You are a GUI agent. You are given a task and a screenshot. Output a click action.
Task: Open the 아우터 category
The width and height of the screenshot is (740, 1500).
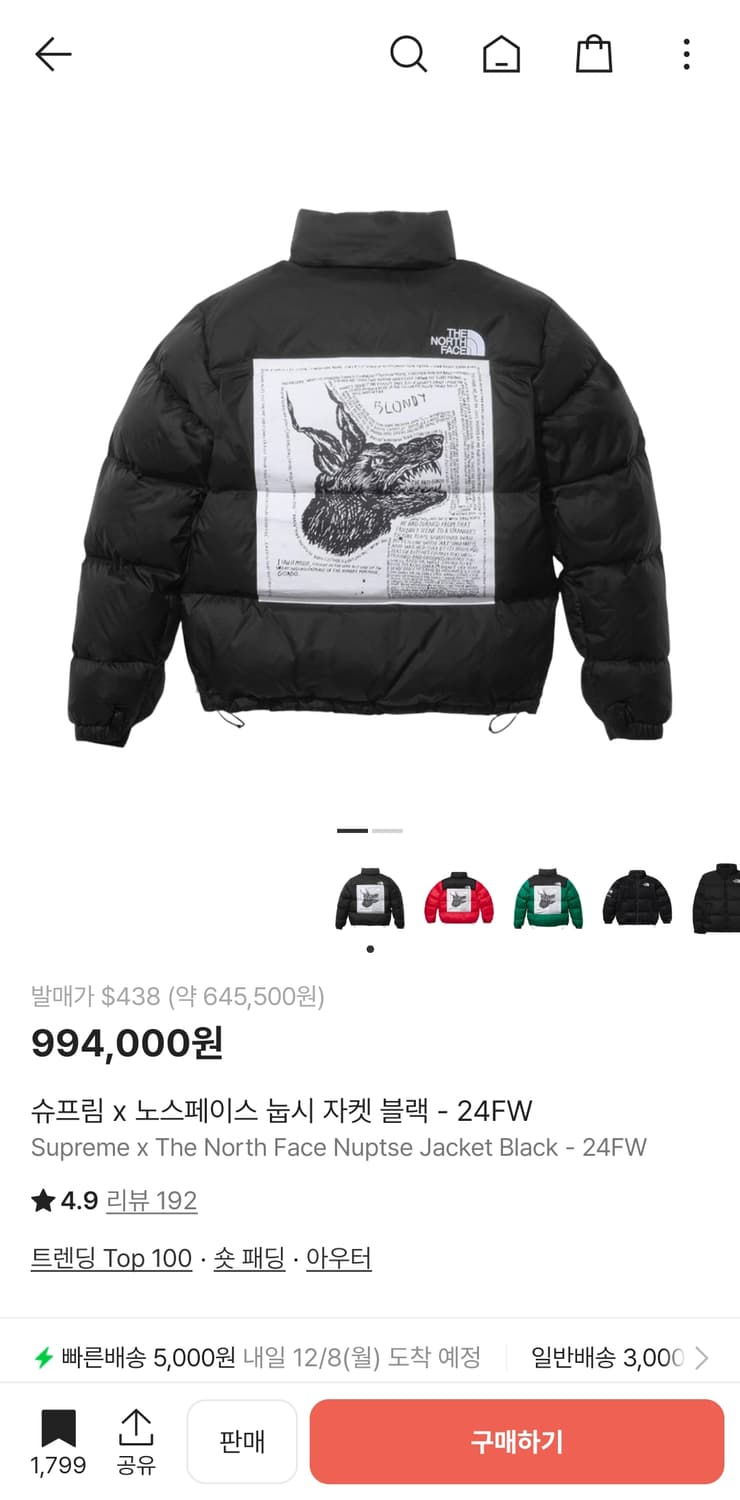click(x=339, y=1258)
